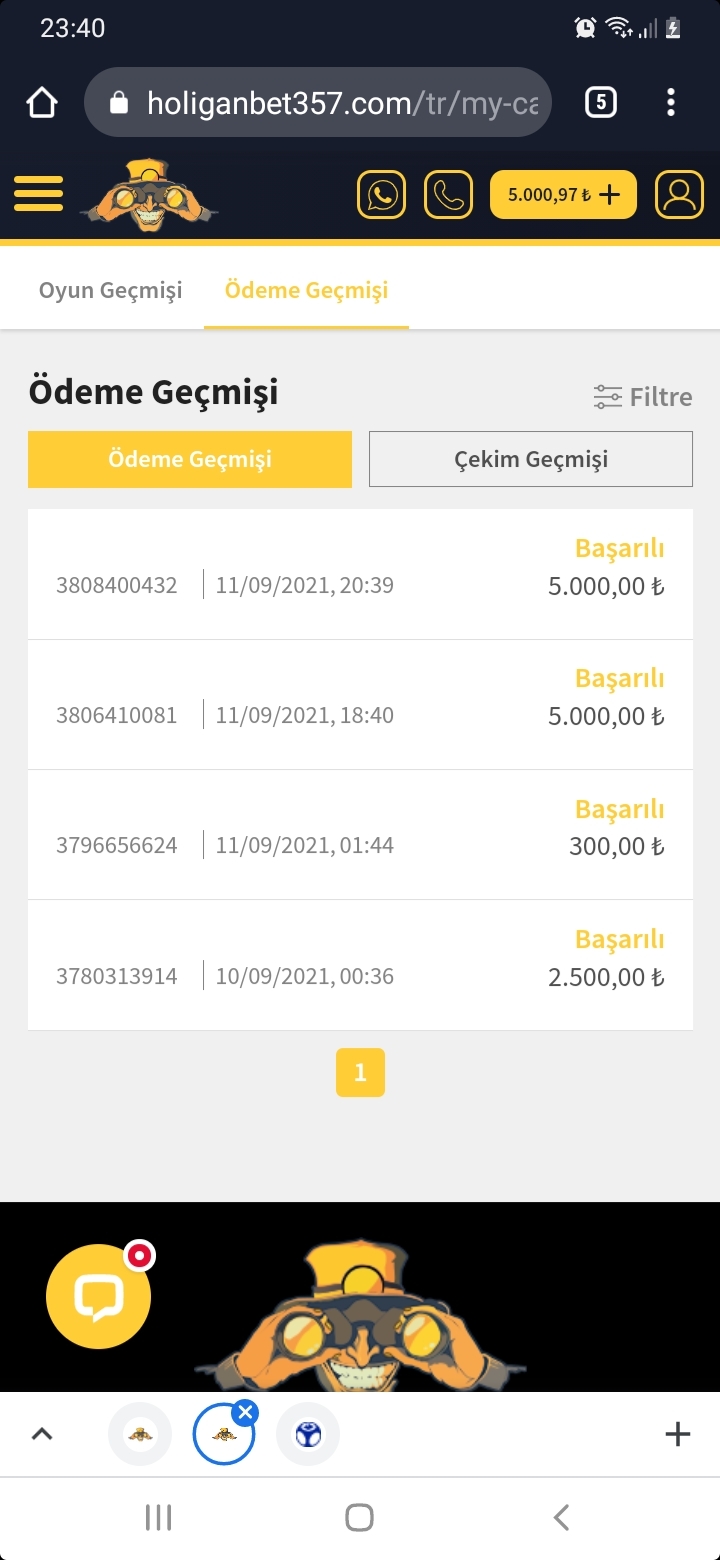Contact support via WhatsApp icon
720x1560 pixels.
(382, 194)
